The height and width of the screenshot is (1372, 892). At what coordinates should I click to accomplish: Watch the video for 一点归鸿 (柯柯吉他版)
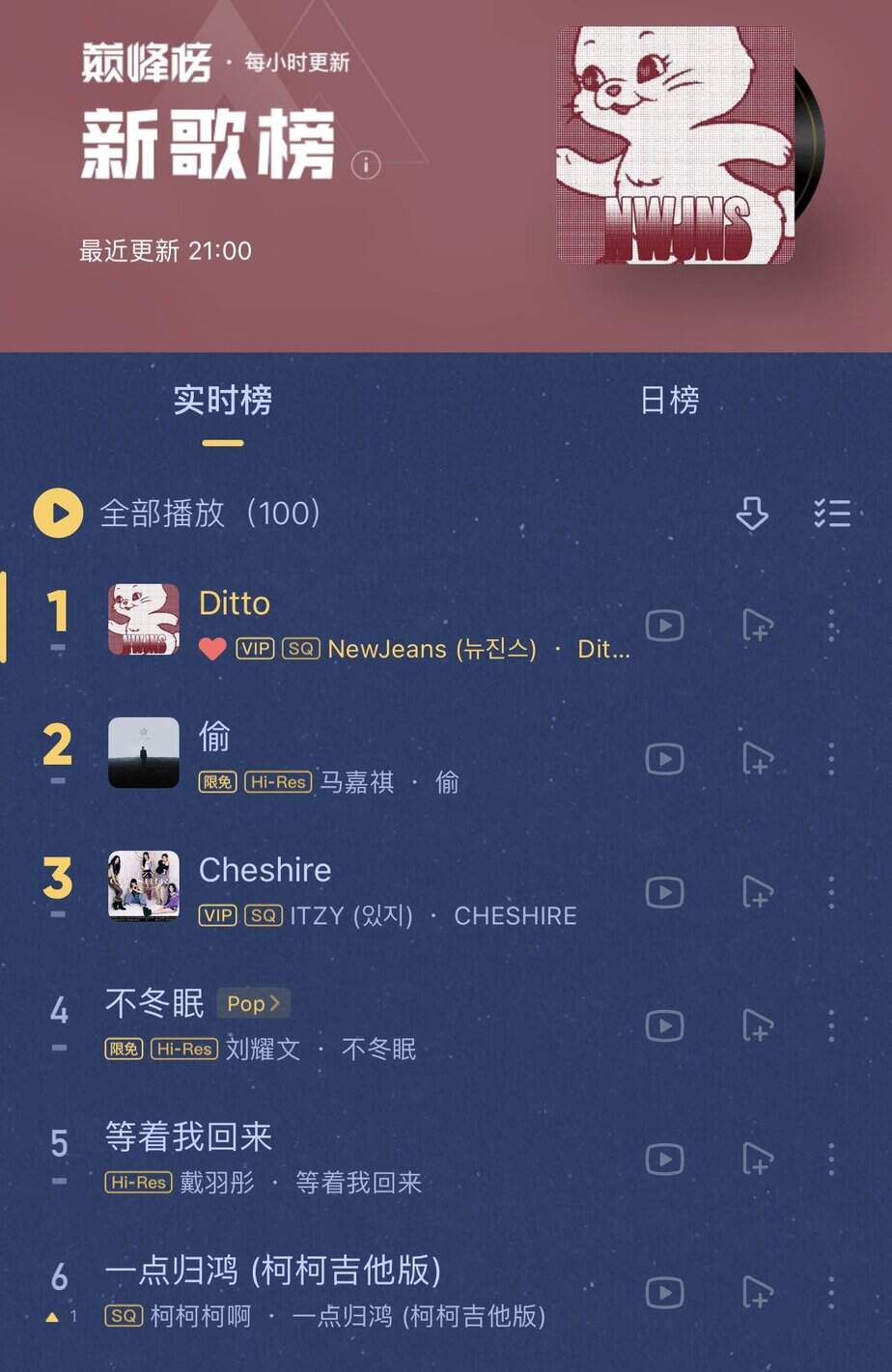664,1292
